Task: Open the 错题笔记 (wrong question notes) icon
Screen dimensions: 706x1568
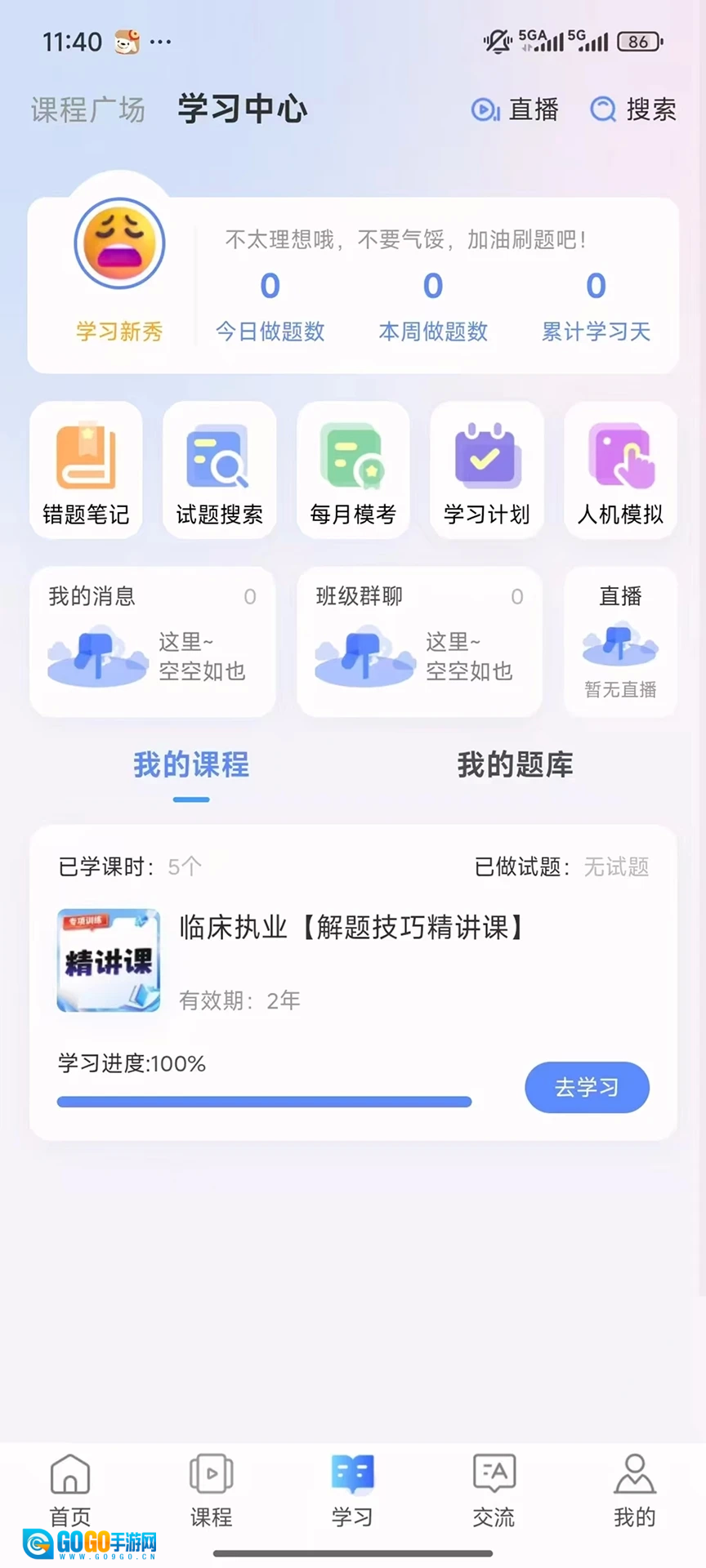Action: 86,470
